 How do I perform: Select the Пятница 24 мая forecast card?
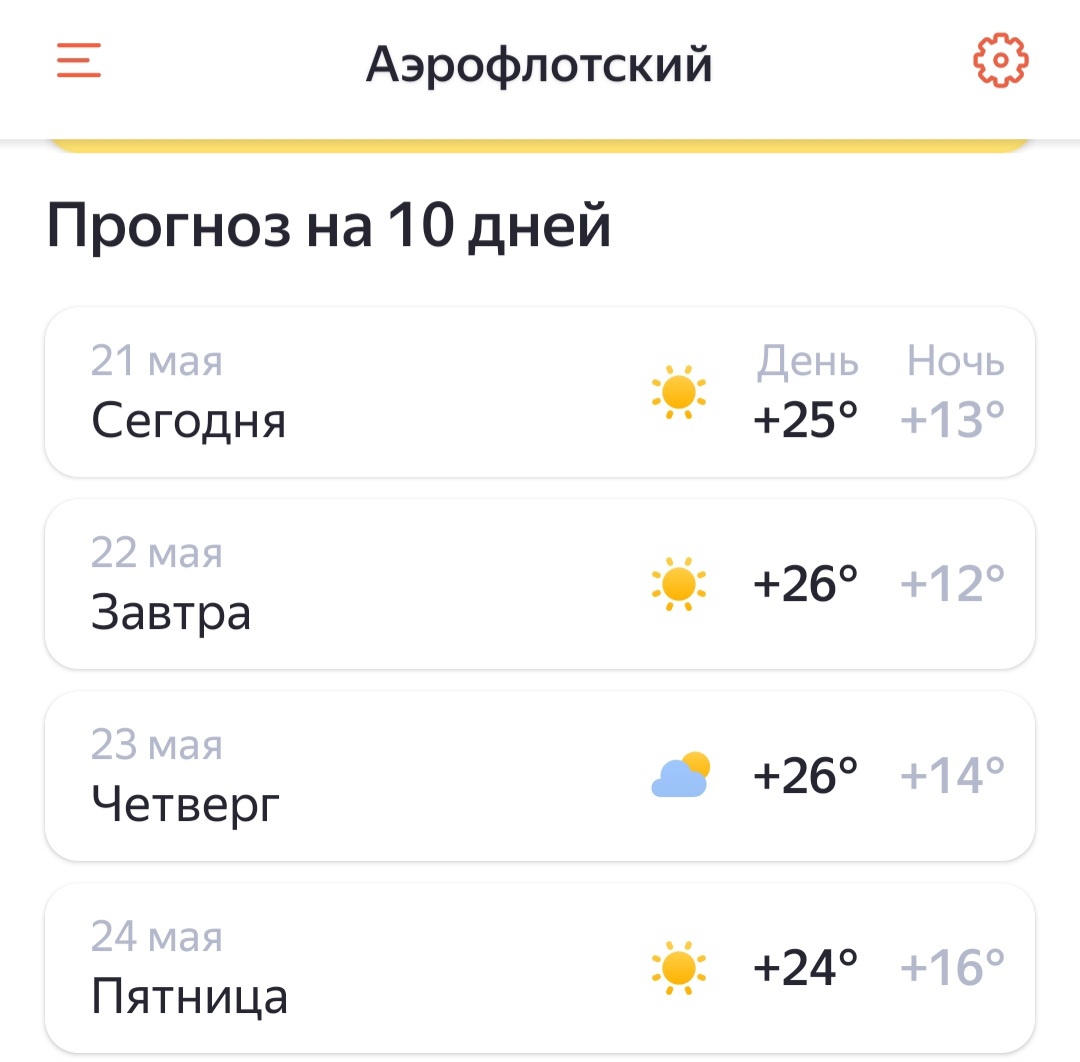(x=540, y=968)
